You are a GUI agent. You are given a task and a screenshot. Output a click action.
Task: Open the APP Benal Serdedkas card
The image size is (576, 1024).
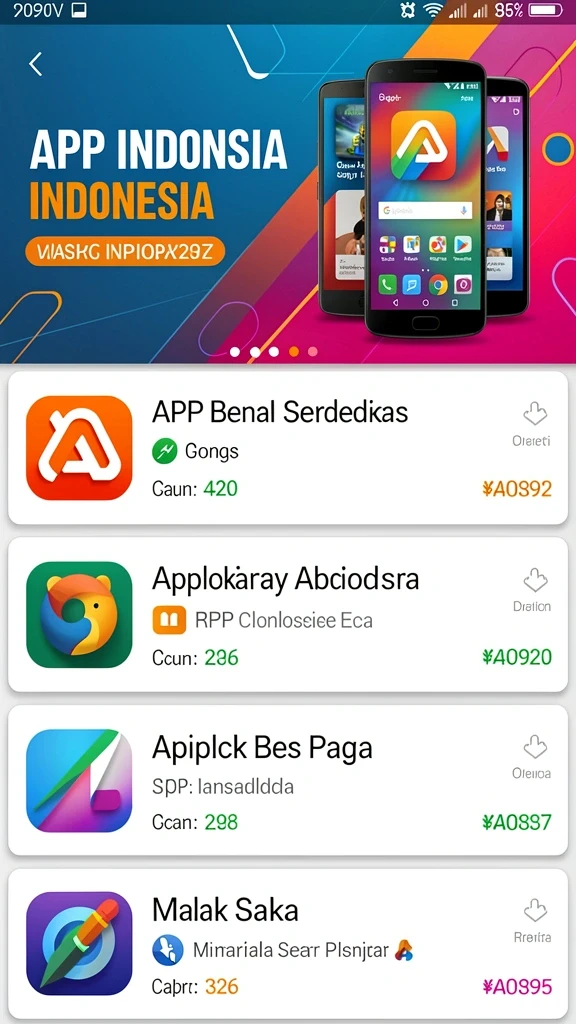(x=288, y=448)
